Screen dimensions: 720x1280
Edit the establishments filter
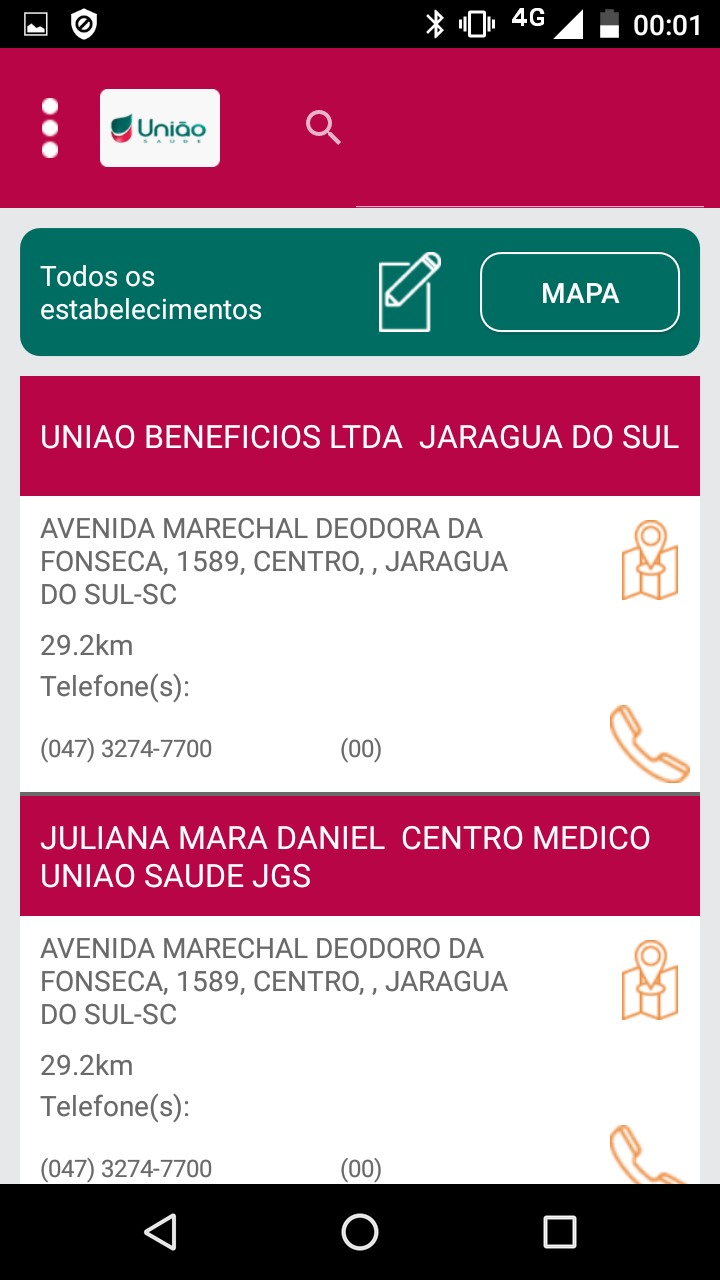[409, 292]
